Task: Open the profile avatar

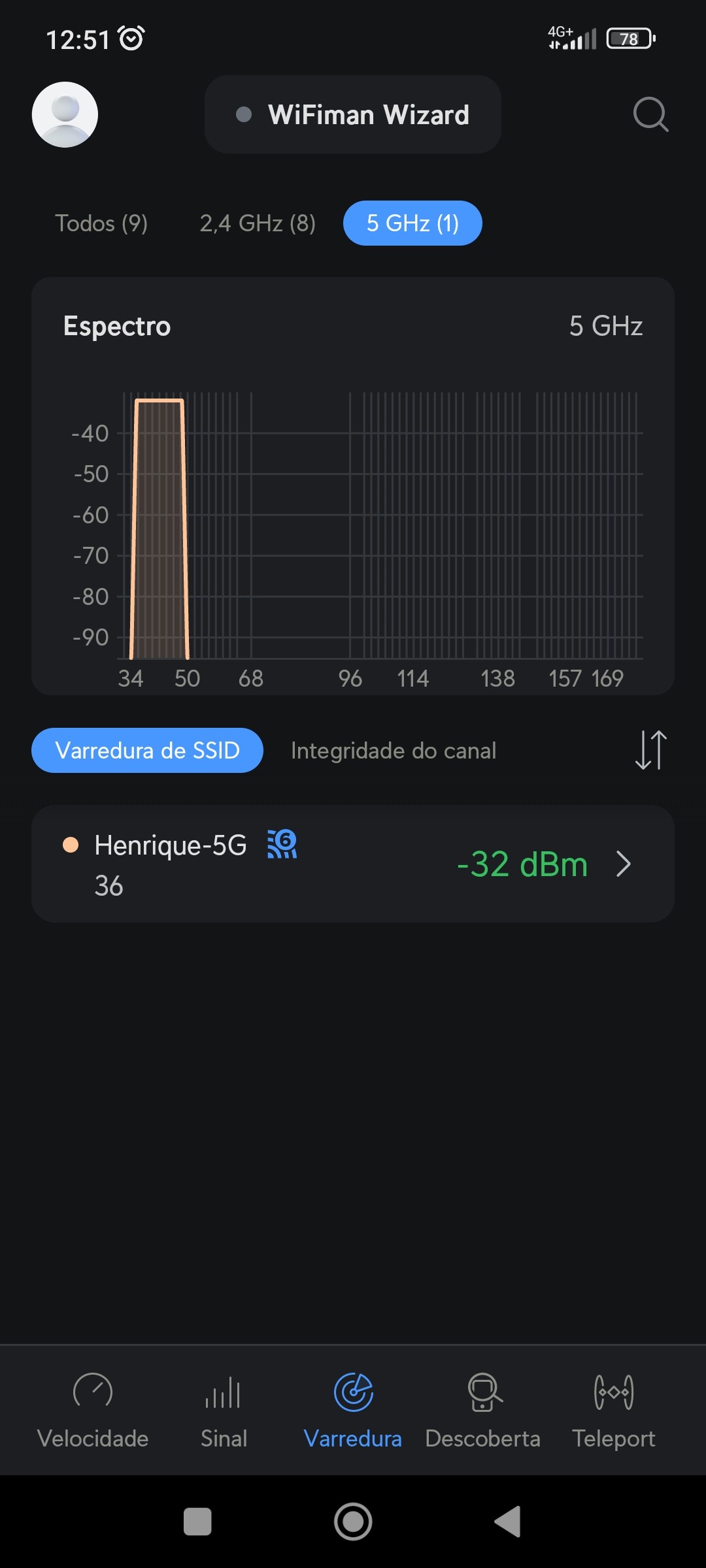Action: click(65, 114)
